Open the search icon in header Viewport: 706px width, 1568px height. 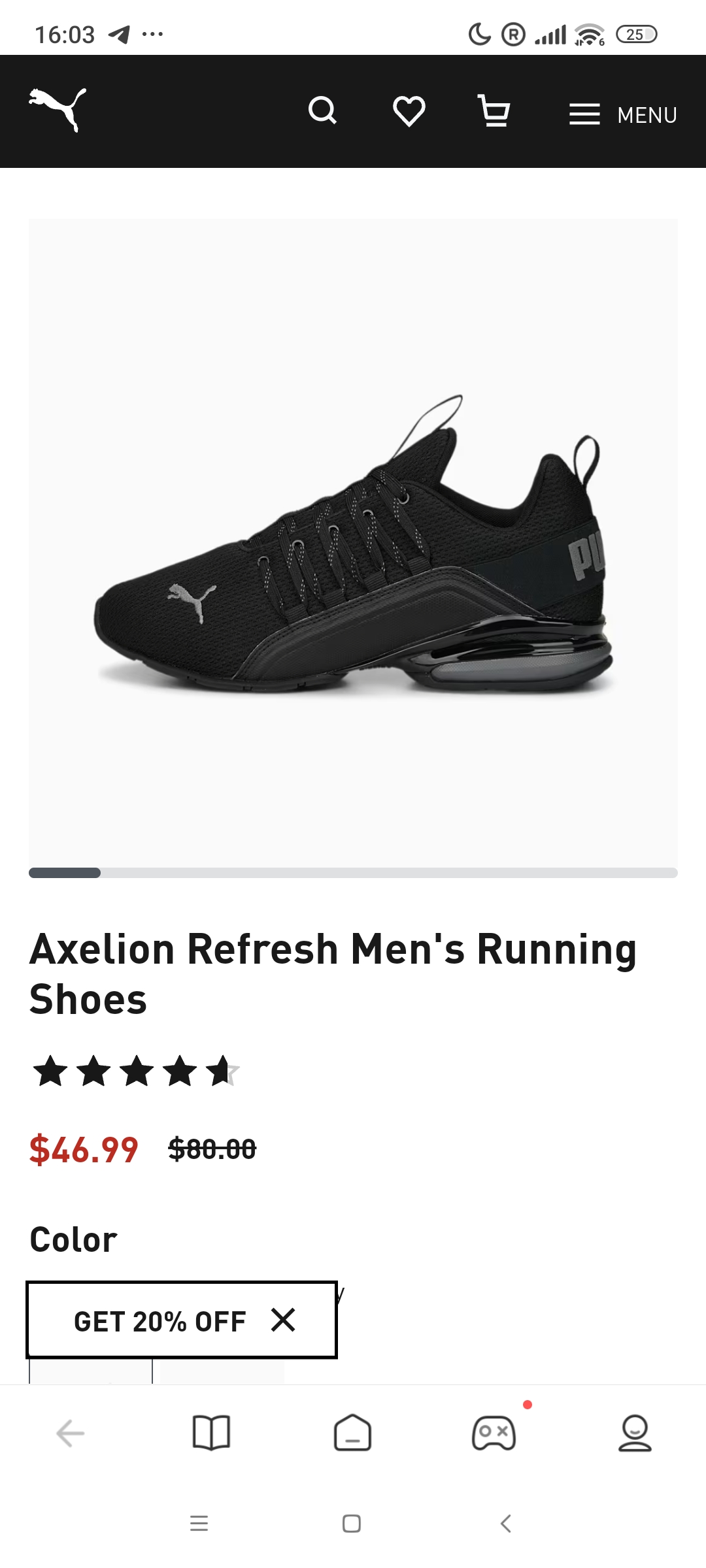click(x=322, y=111)
